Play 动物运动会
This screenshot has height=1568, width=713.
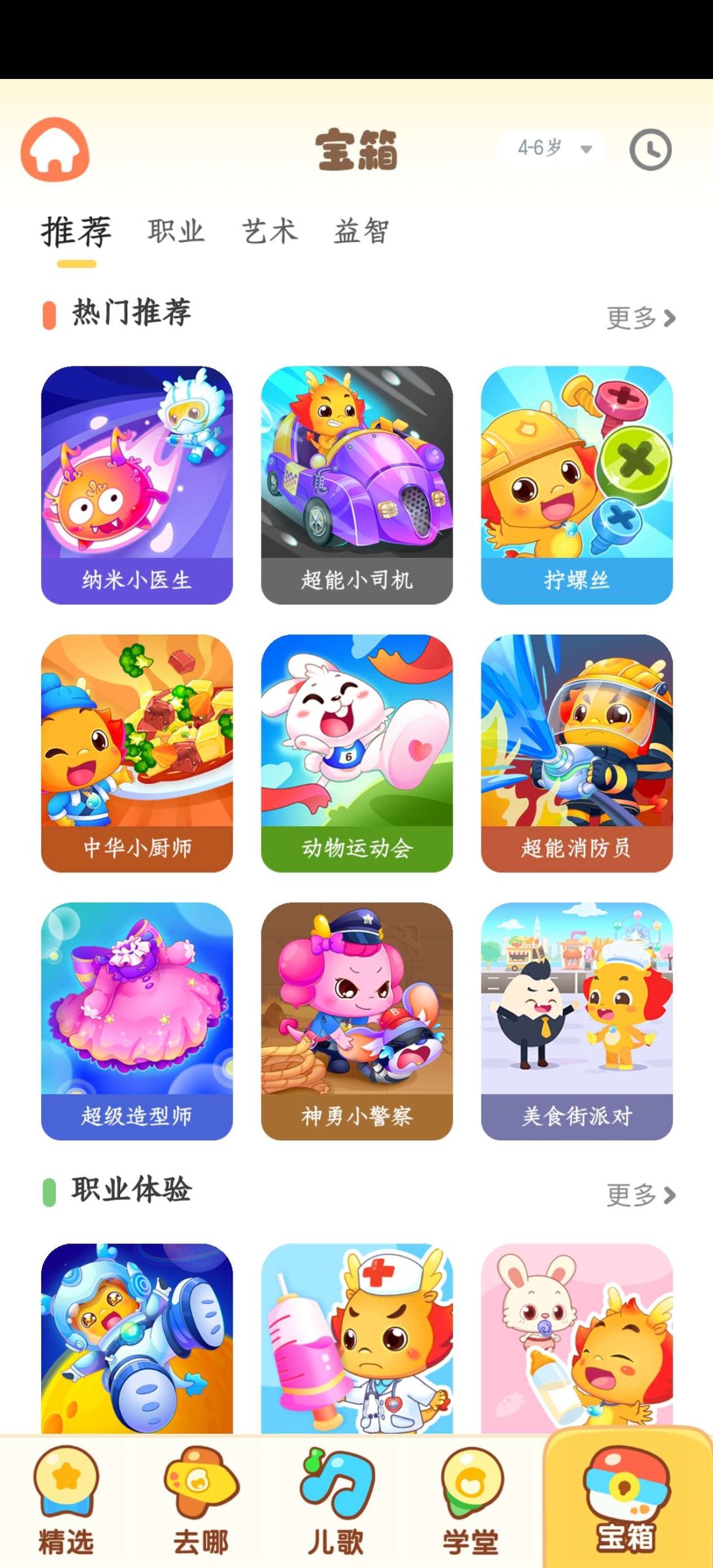coord(357,753)
